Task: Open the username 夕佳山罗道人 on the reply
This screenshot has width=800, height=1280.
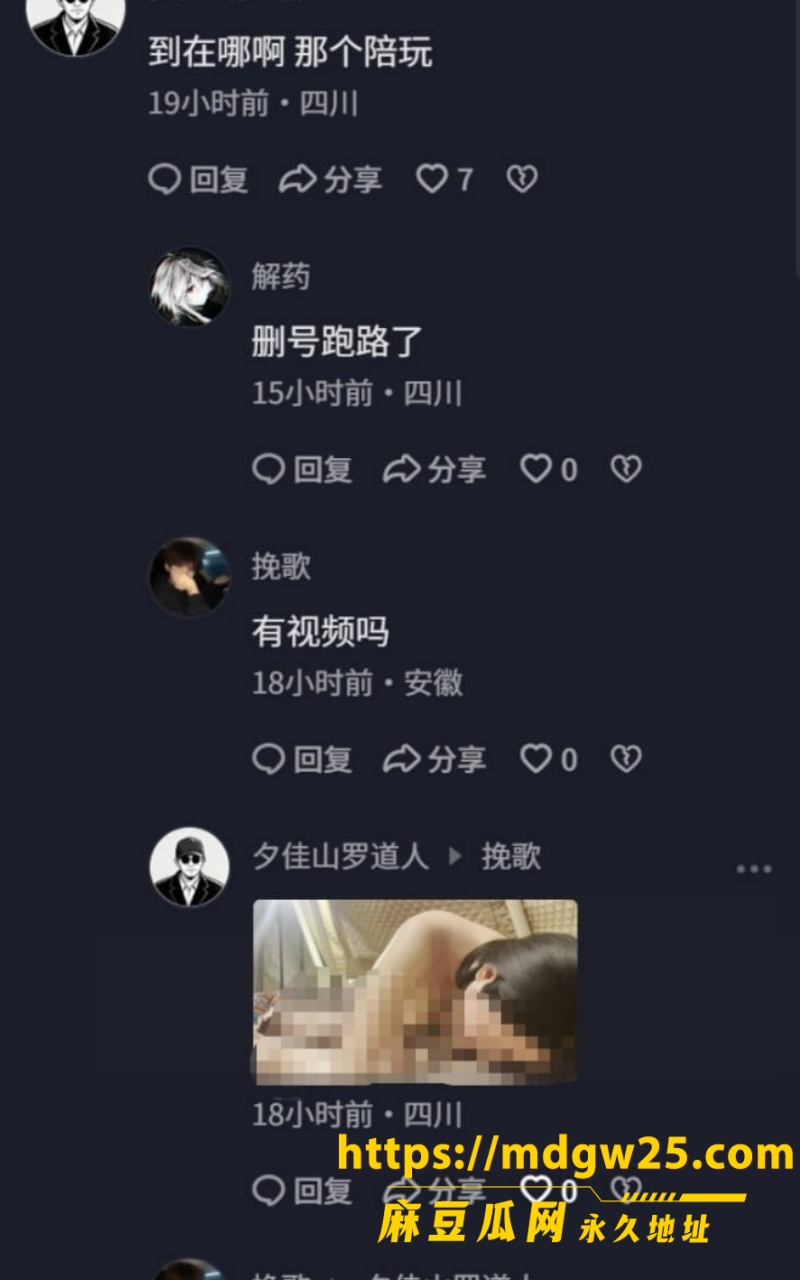Action: pos(340,857)
